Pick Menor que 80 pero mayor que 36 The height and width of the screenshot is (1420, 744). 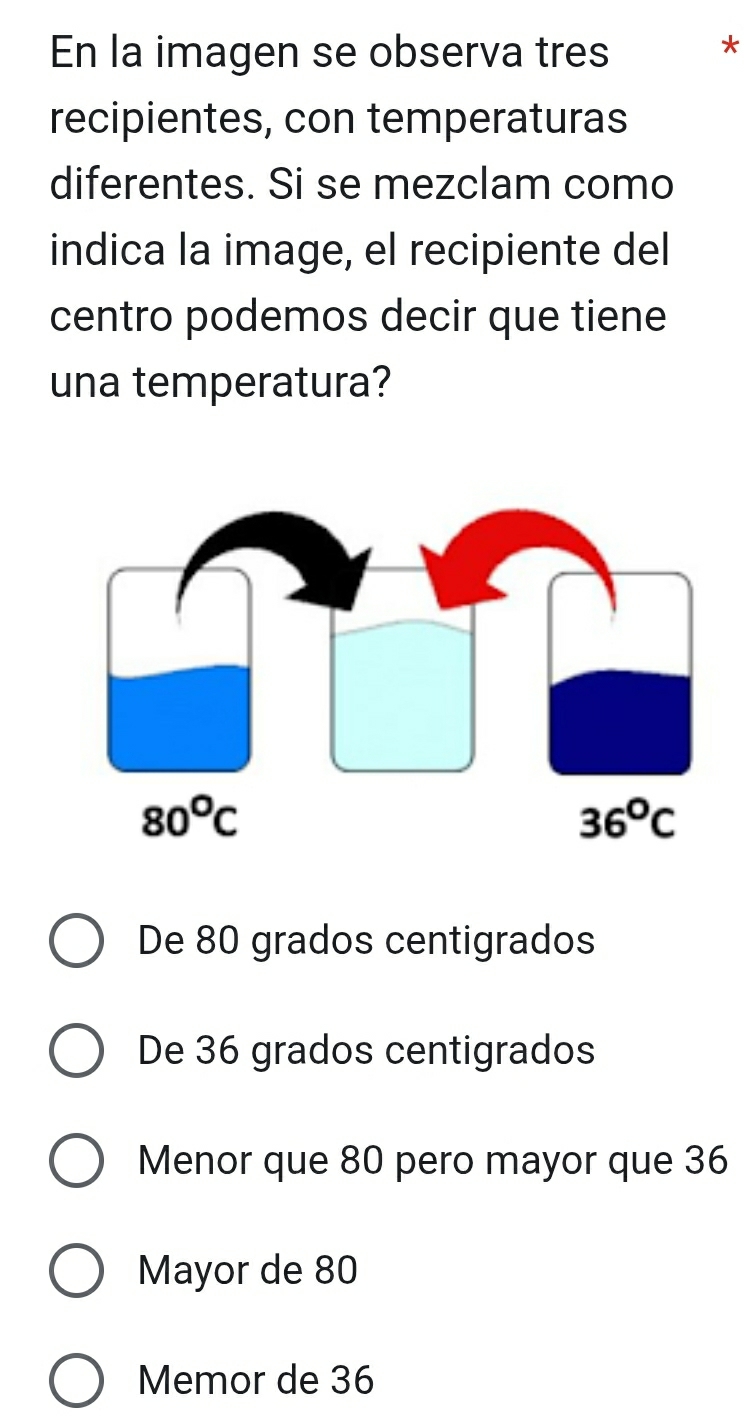click(x=76, y=1162)
